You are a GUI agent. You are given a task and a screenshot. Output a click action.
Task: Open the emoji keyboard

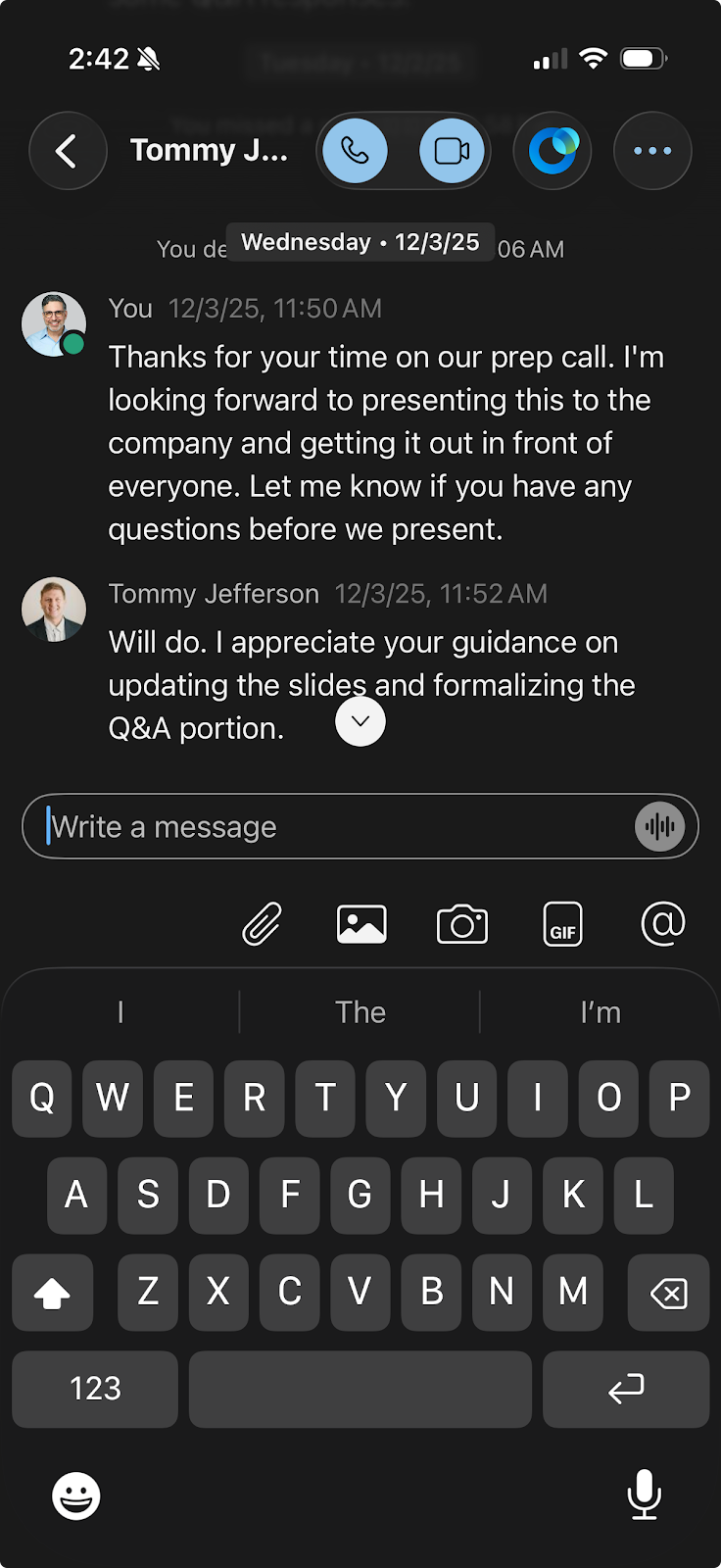[x=76, y=1496]
